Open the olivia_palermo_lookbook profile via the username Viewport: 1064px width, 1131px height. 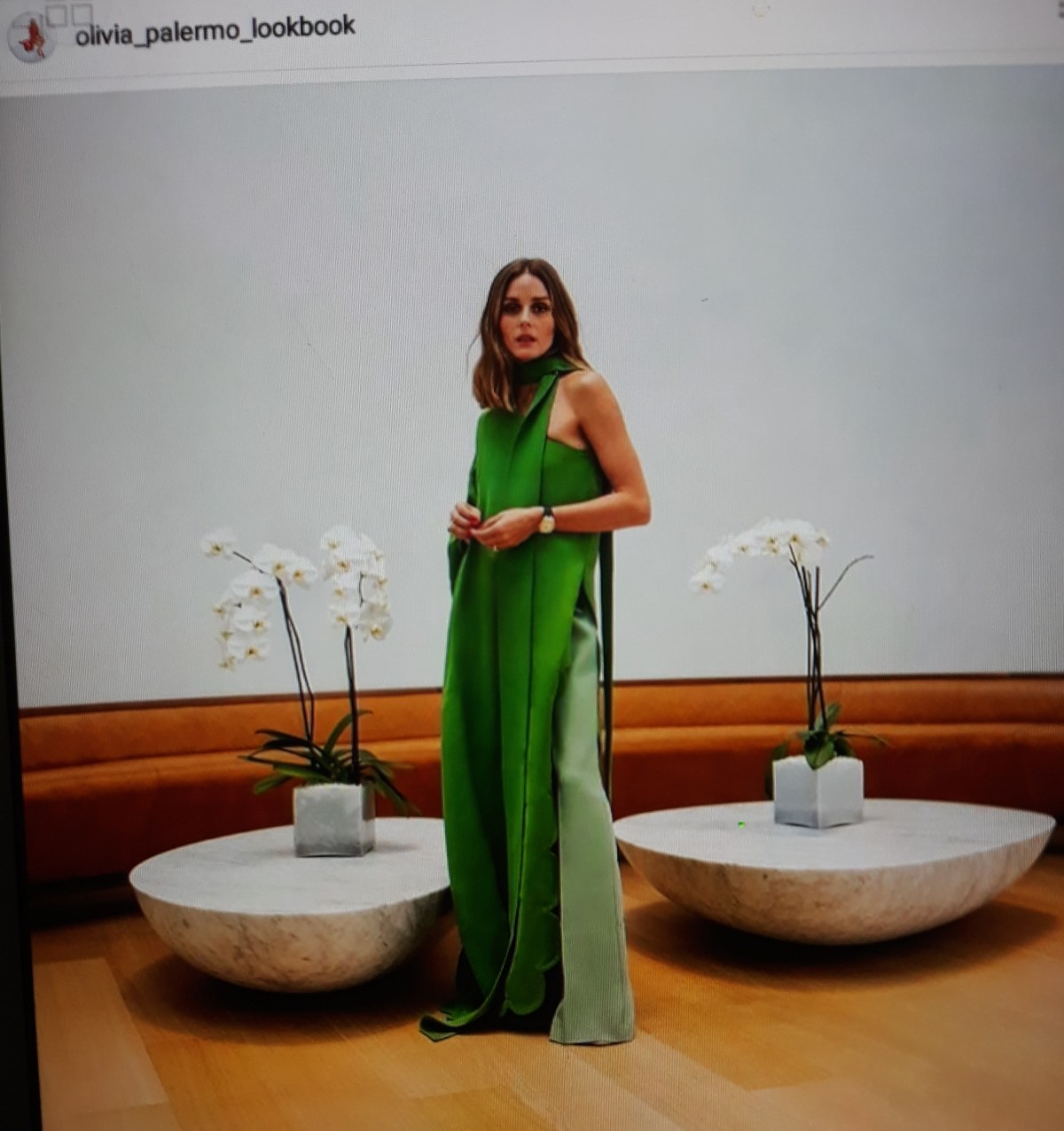point(215,28)
